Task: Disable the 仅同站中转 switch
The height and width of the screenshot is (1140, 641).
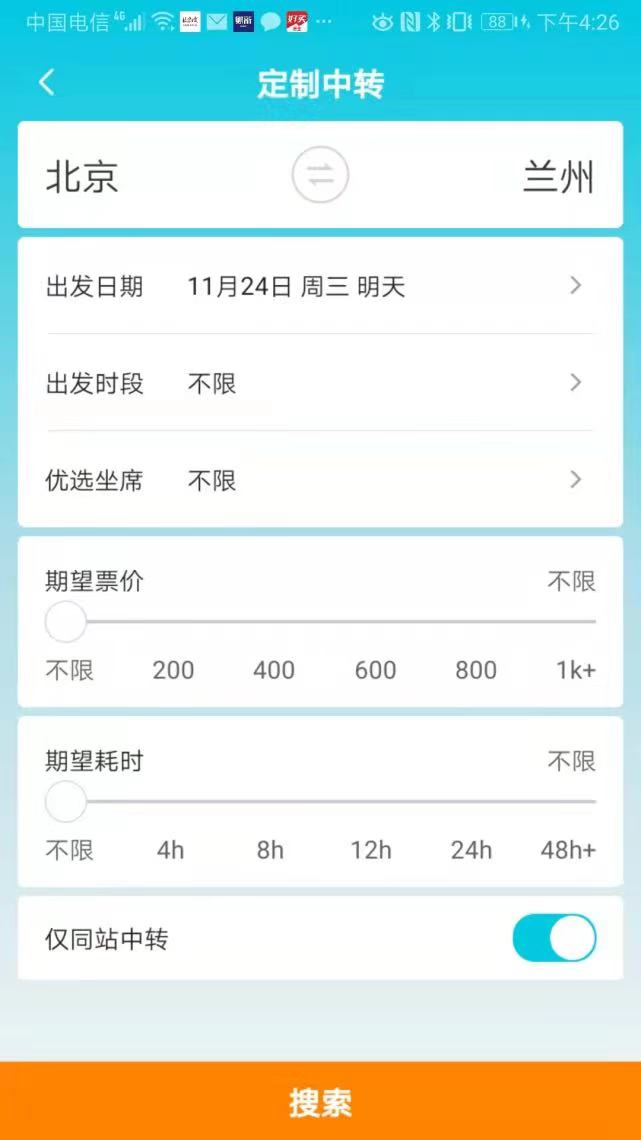Action: pyautogui.click(x=555, y=938)
